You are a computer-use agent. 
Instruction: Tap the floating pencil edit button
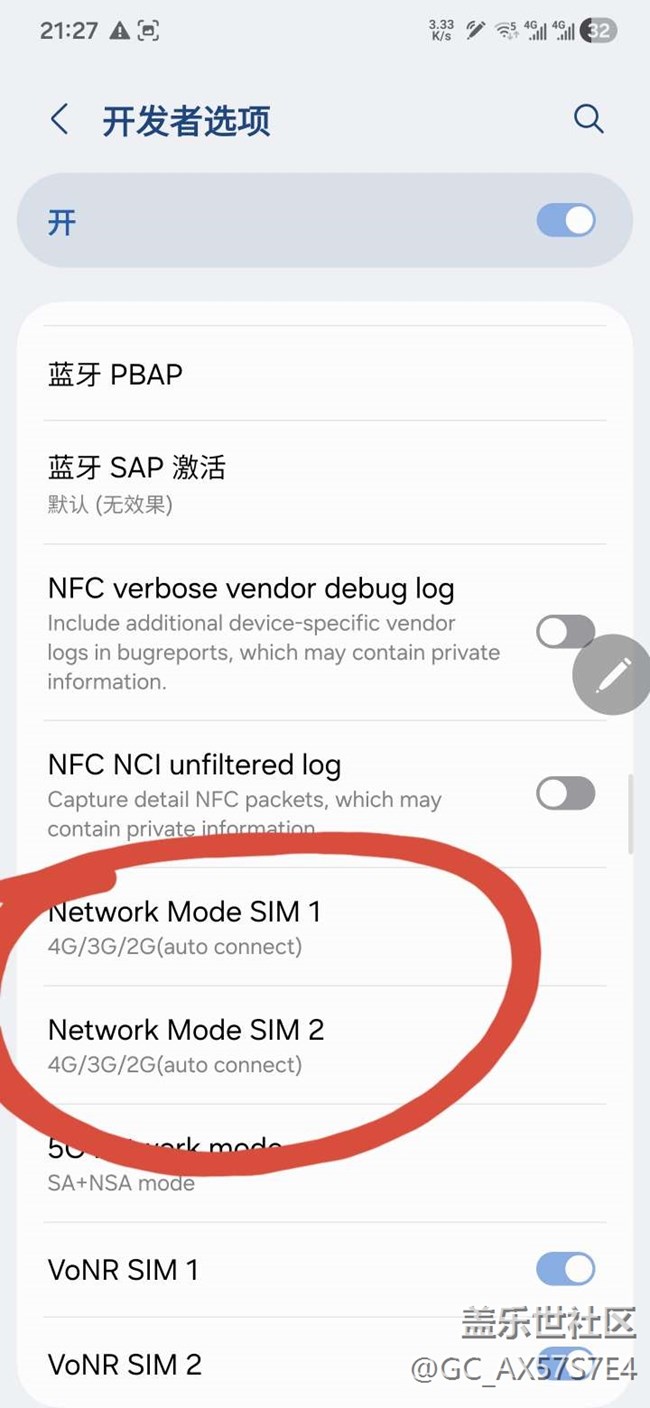(x=612, y=675)
